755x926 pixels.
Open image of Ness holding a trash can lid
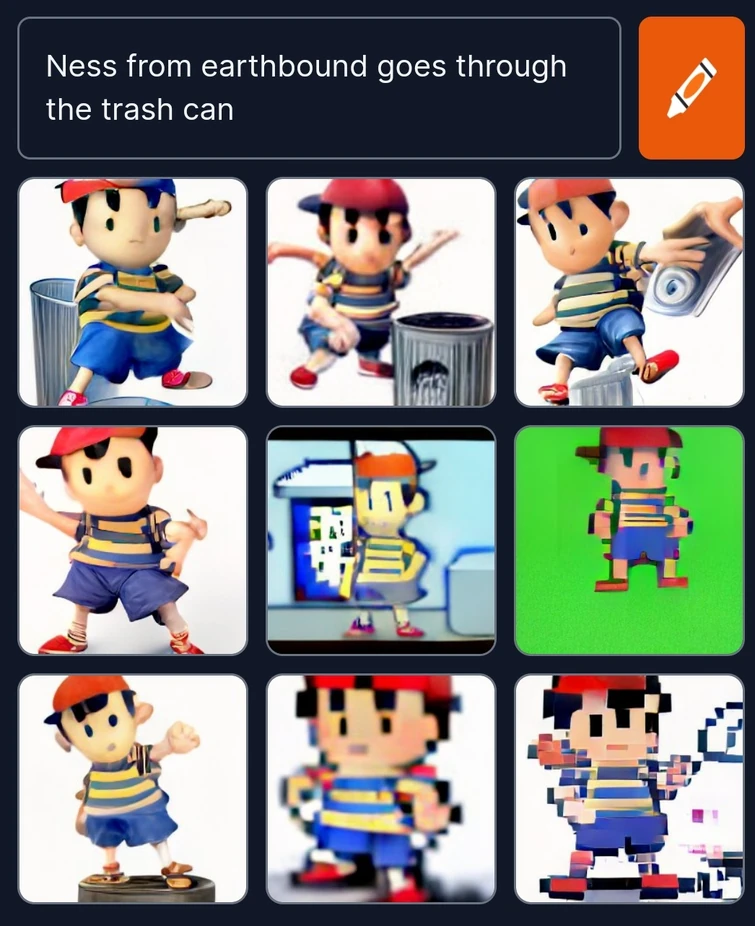pos(628,291)
